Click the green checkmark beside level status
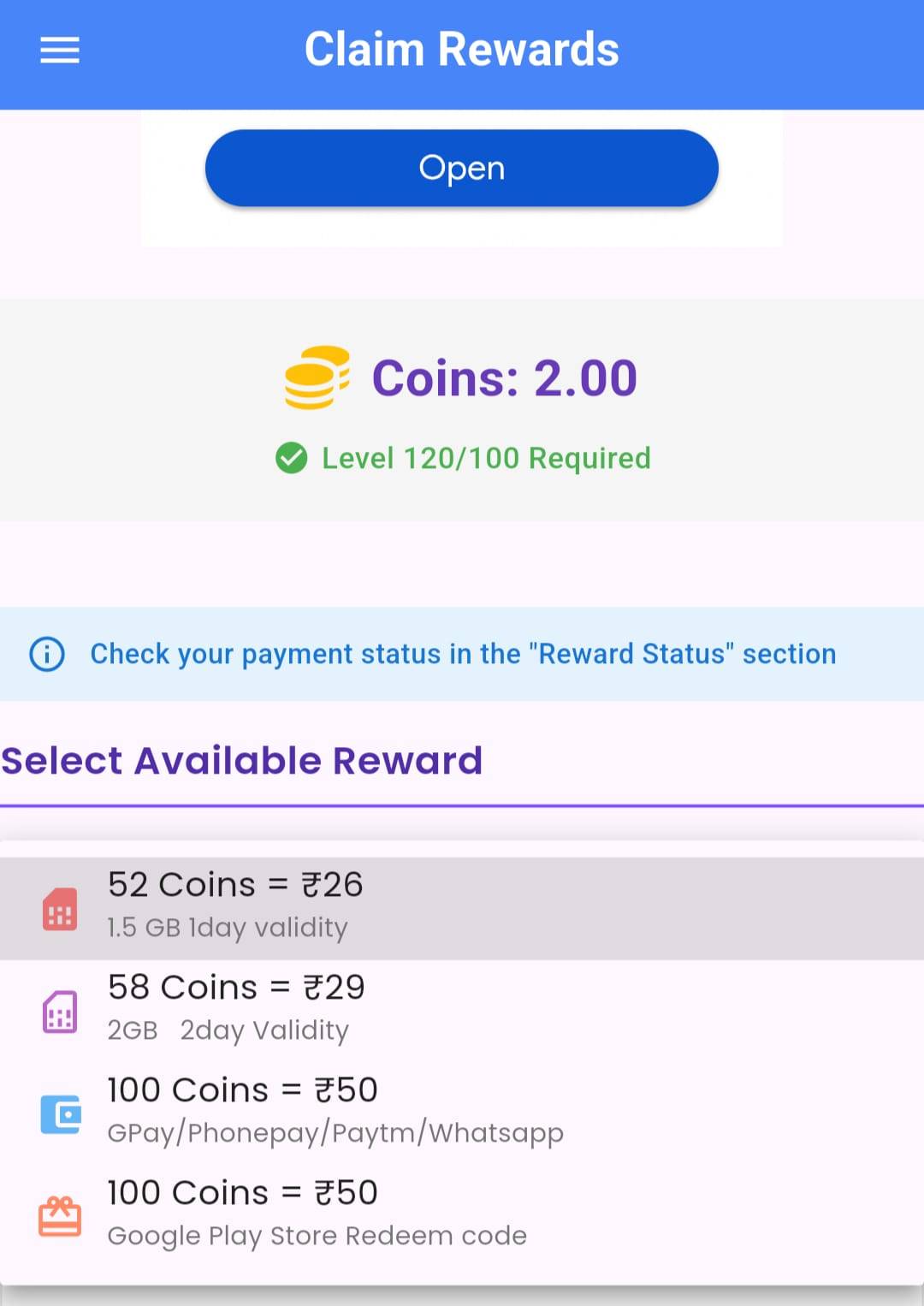Image resolution: width=924 pixels, height=1306 pixels. (290, 459)
